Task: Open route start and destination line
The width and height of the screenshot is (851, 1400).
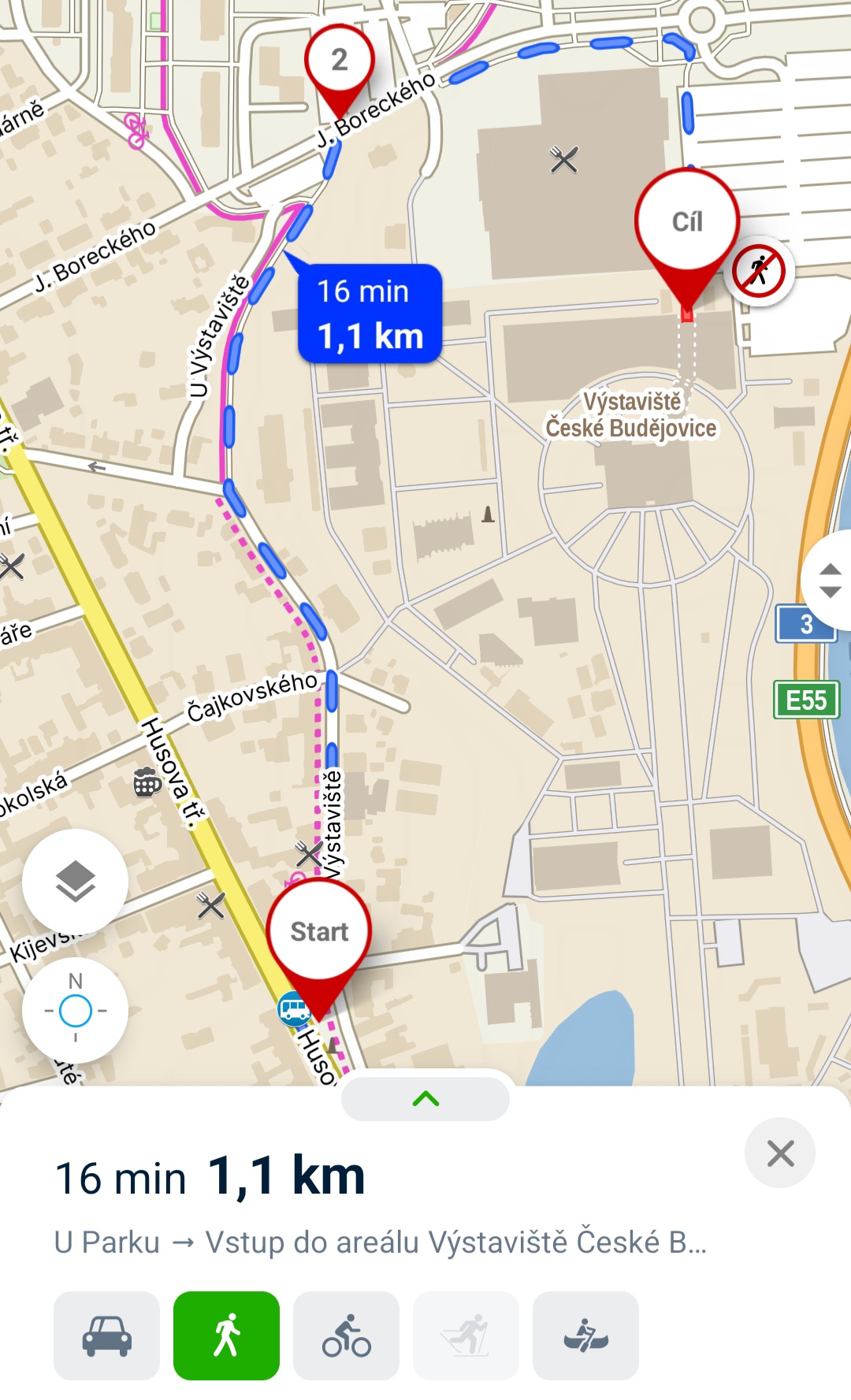Action: (380, 1242)
